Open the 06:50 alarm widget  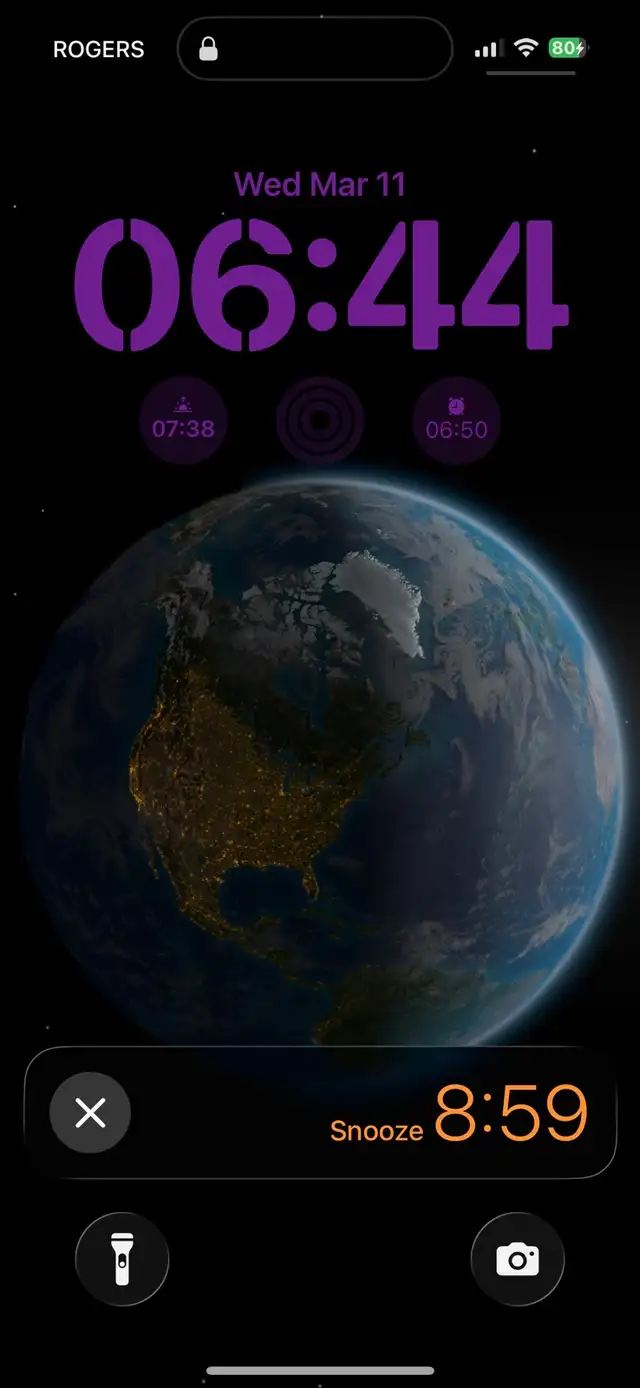point(456,421)
